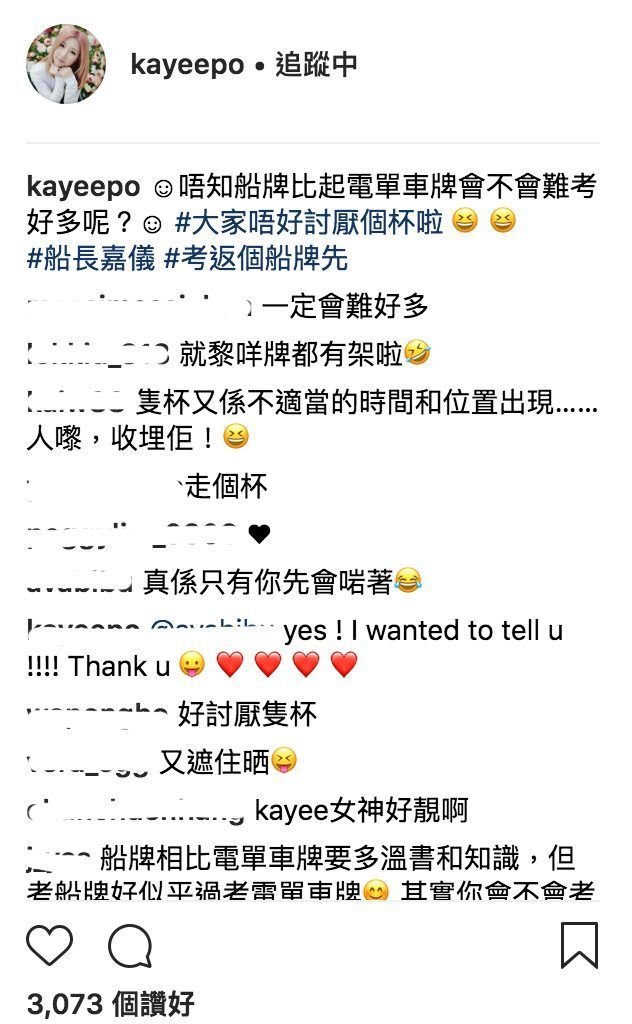Open hashtag #考返個船牌先
Screen dimensions: 632x1024
click(x=255, y=258)
